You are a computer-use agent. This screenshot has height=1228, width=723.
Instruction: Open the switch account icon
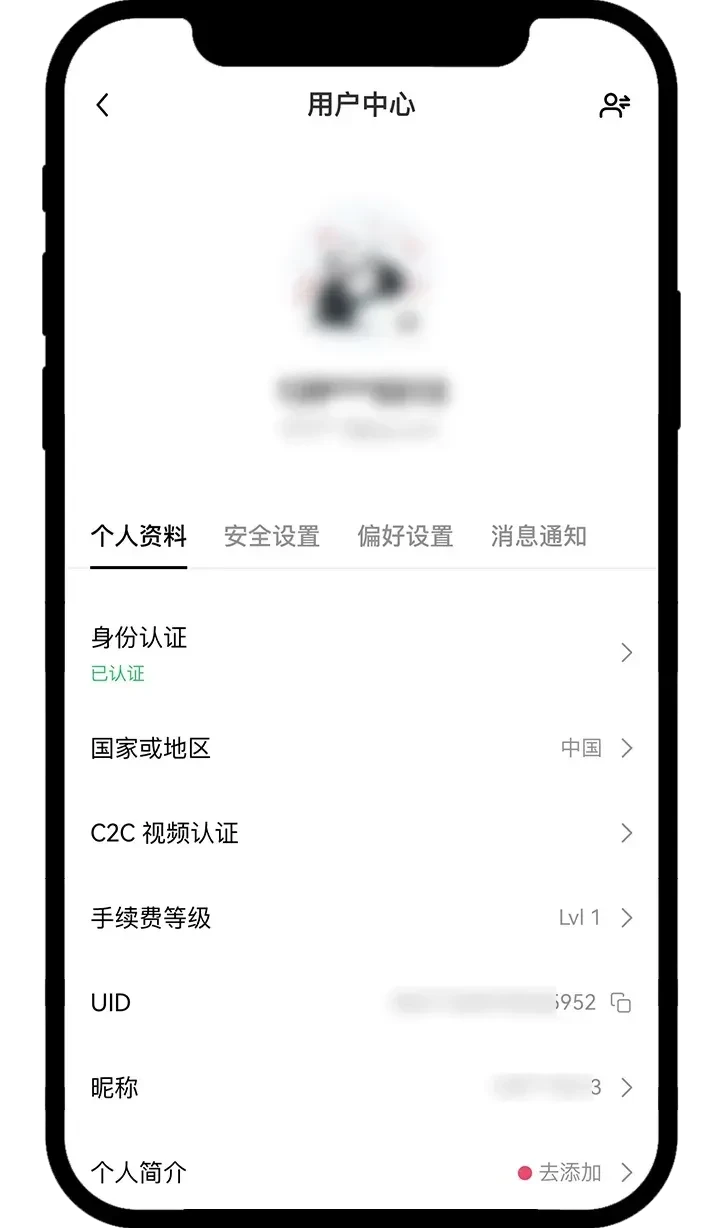614,105
